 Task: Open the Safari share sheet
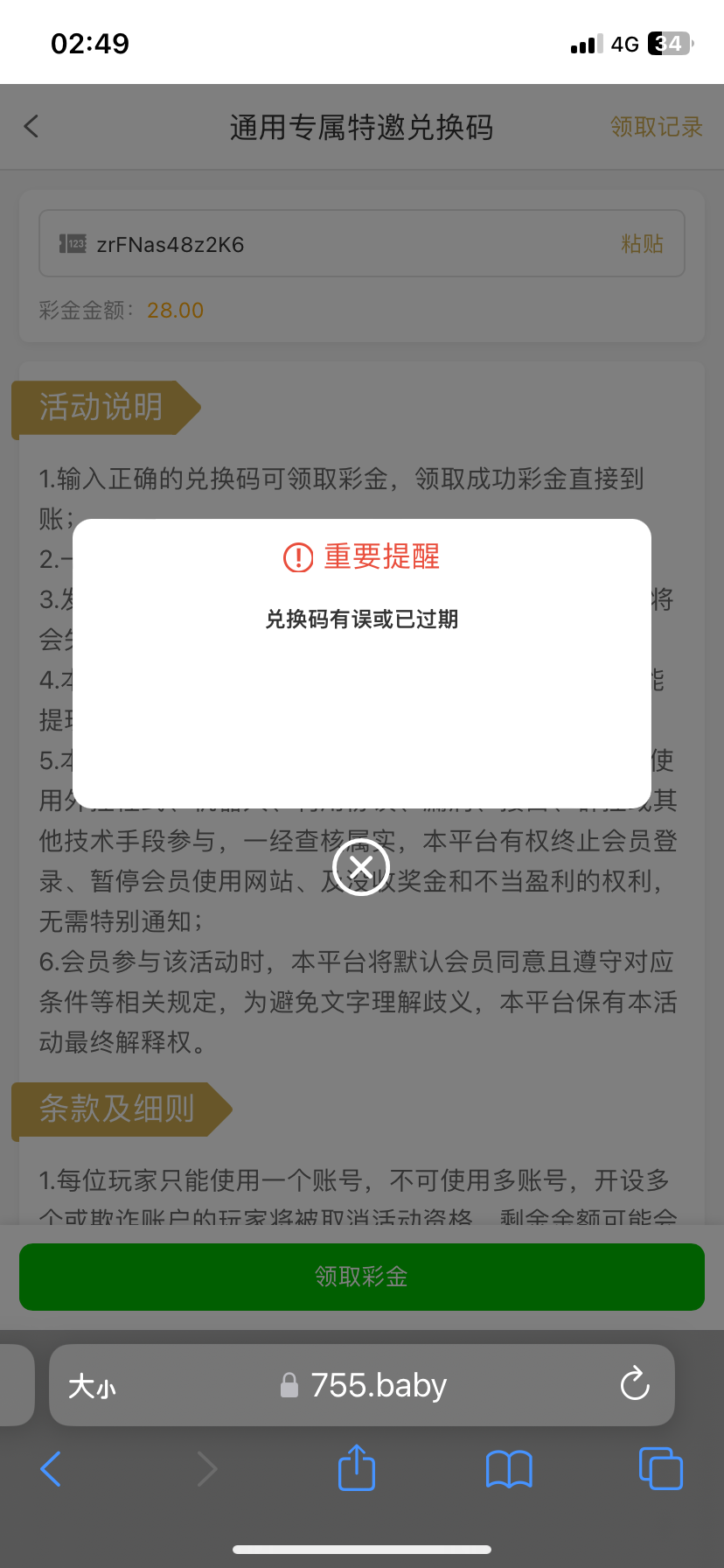[x=356, y=1468]
